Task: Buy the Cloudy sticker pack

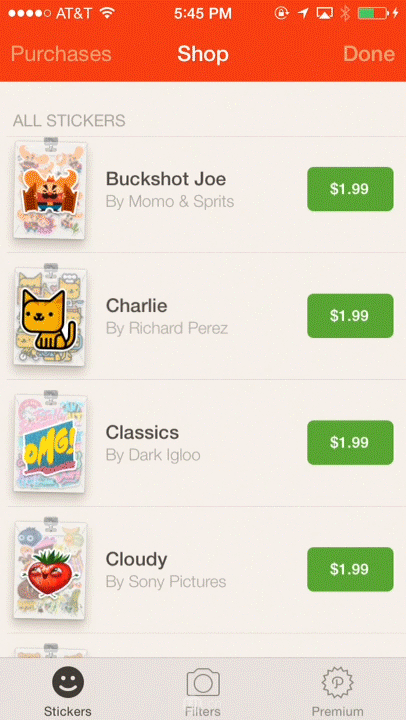Action: point(350,569)
